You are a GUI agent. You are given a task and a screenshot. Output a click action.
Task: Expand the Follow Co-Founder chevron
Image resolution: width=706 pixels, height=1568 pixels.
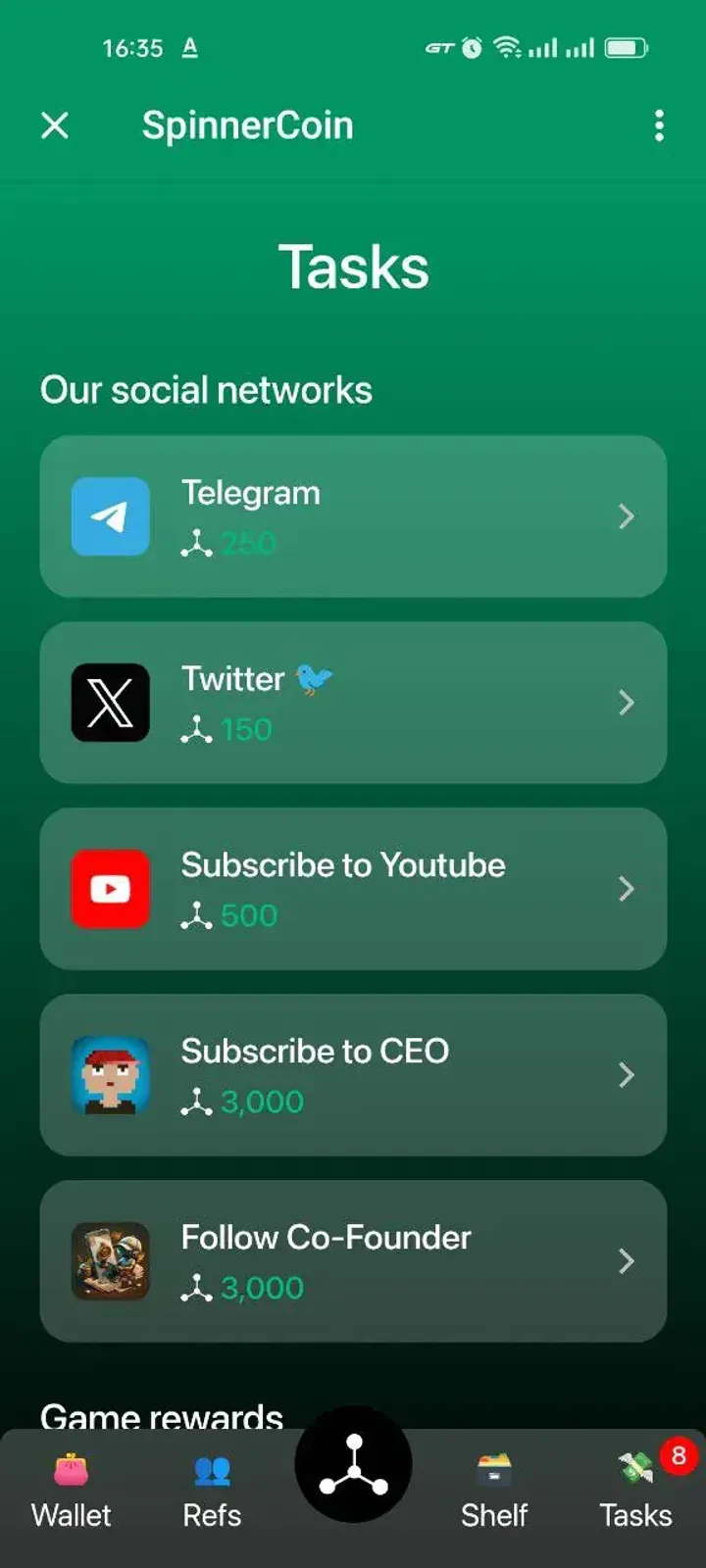point(627,1261)
